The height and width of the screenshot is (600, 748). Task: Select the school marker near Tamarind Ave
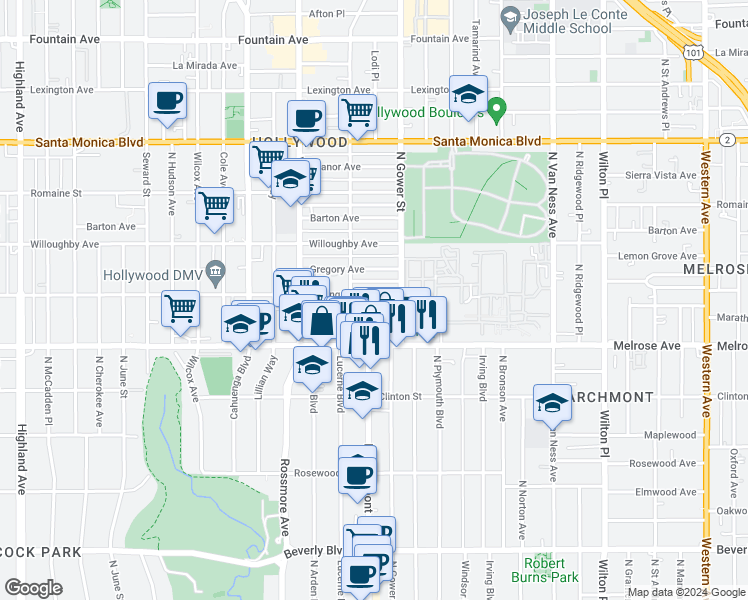coord(467,95)
